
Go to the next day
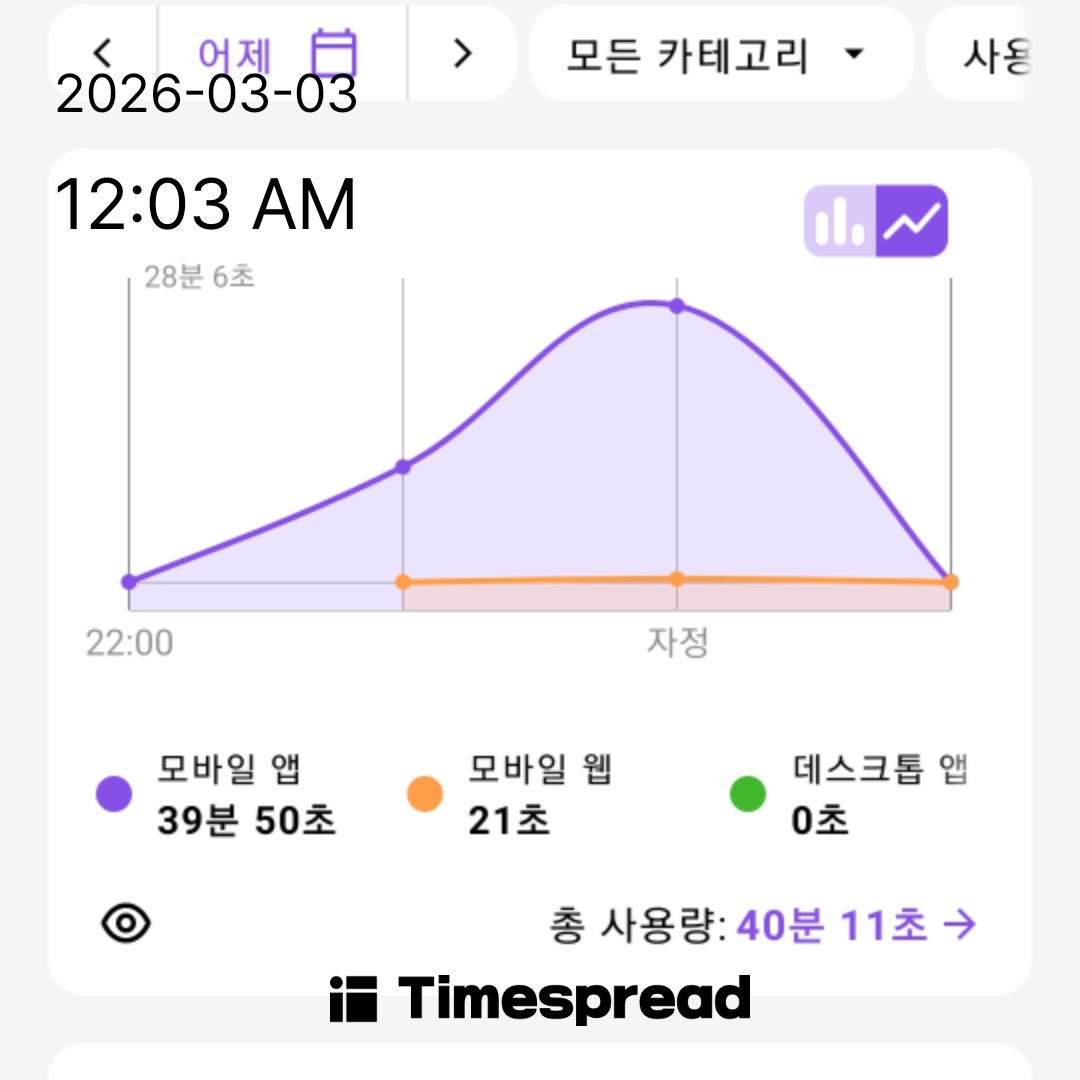coord(461,54)
